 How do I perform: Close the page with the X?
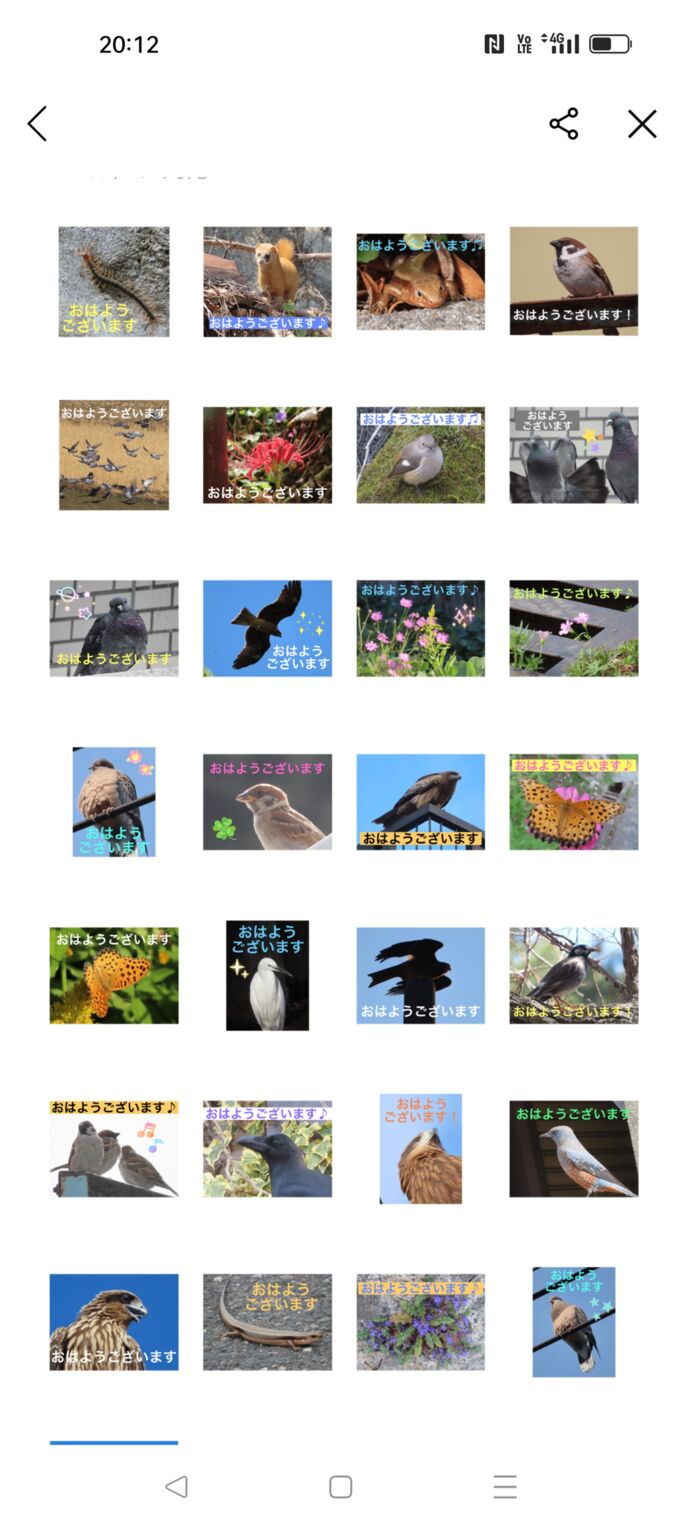pos(642,124)
